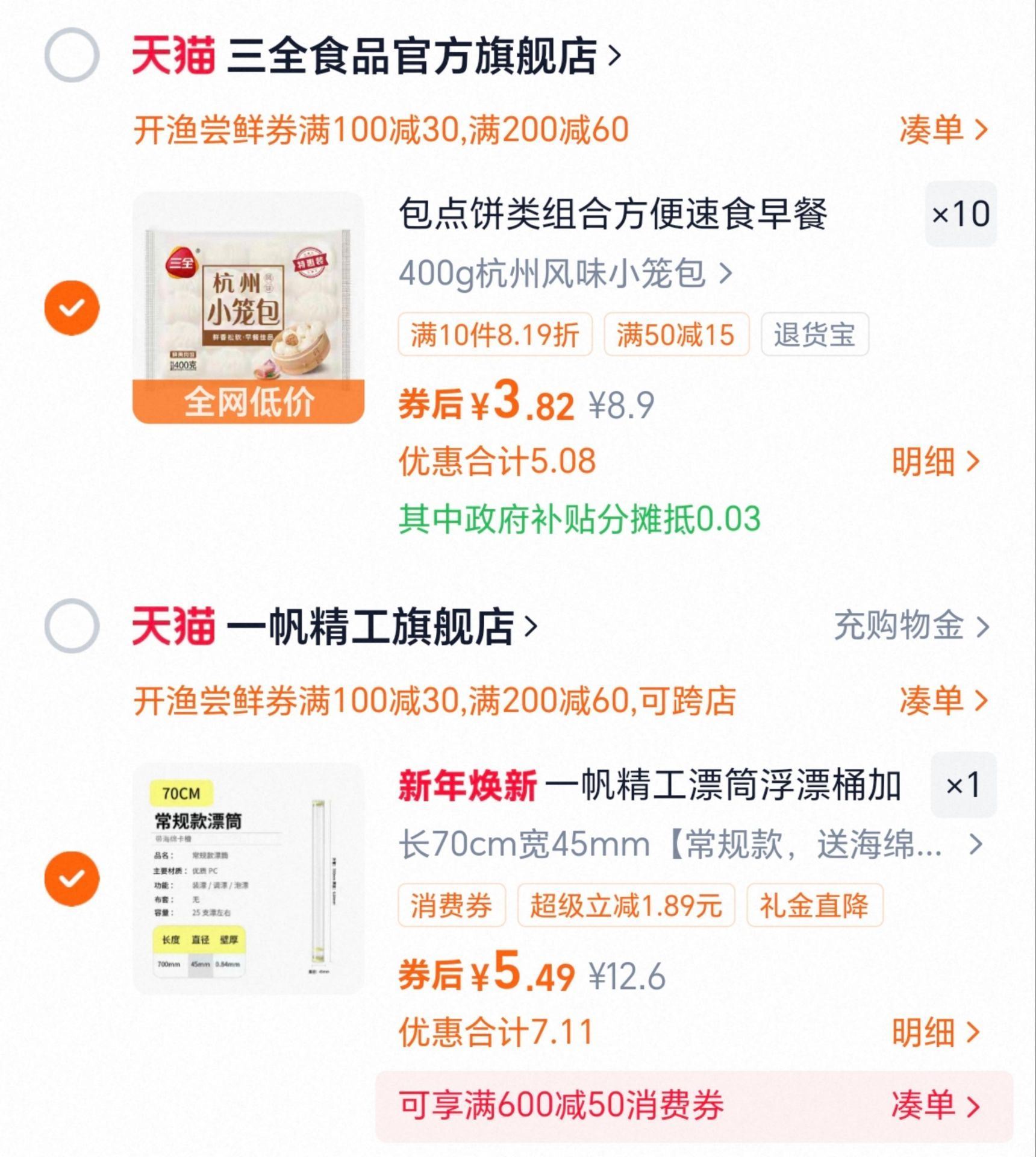Deselect the 一帆精工漂筒 item
The width and height of the screenshot is (1036, 1157).
coord(72,879)
